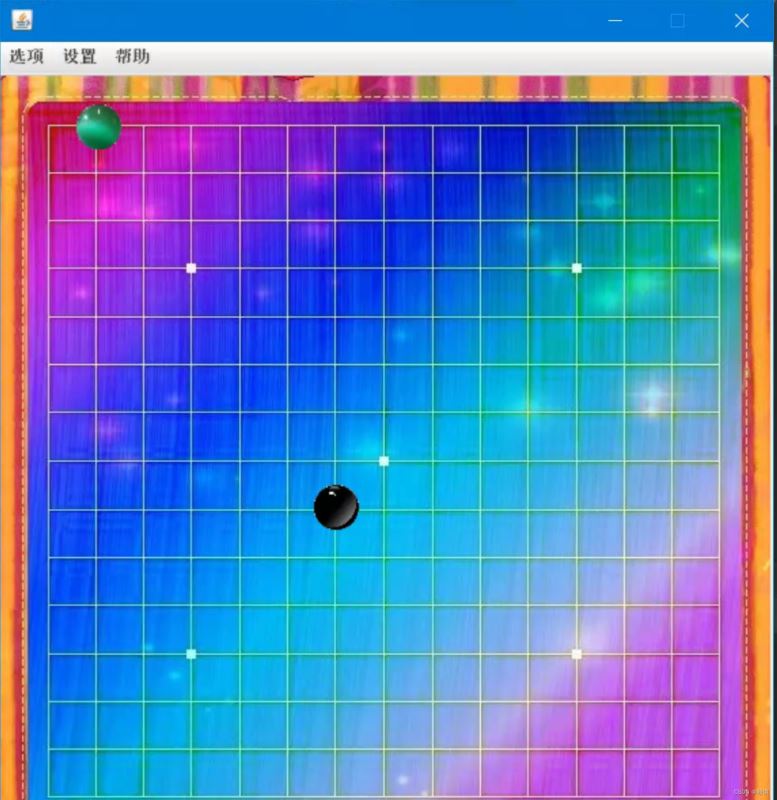Maximize the game window
The height and width of the screenshot is (800, 777).
[678, 20]
